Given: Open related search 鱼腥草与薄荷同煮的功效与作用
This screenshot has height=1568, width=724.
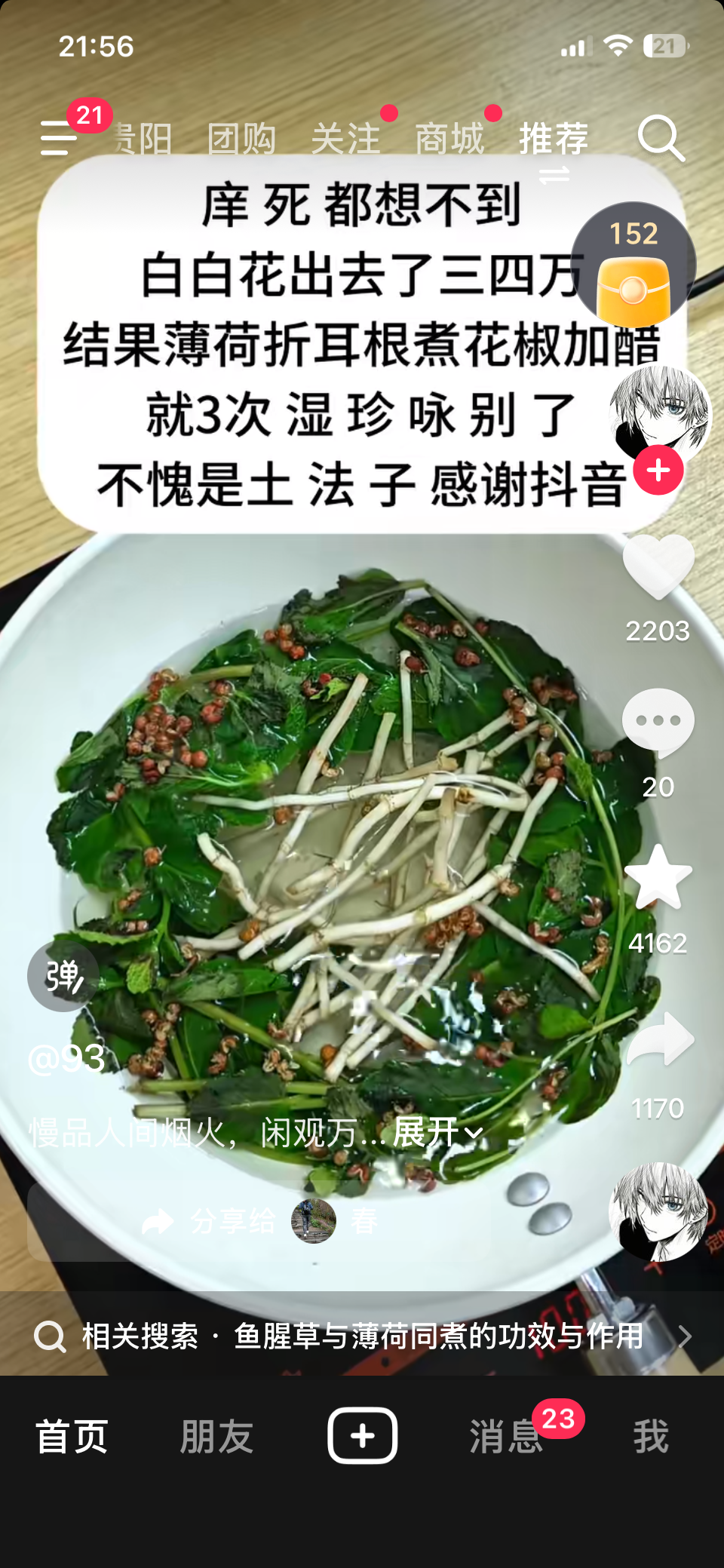Looking at the screenshot, I should tap(362, 1336).
